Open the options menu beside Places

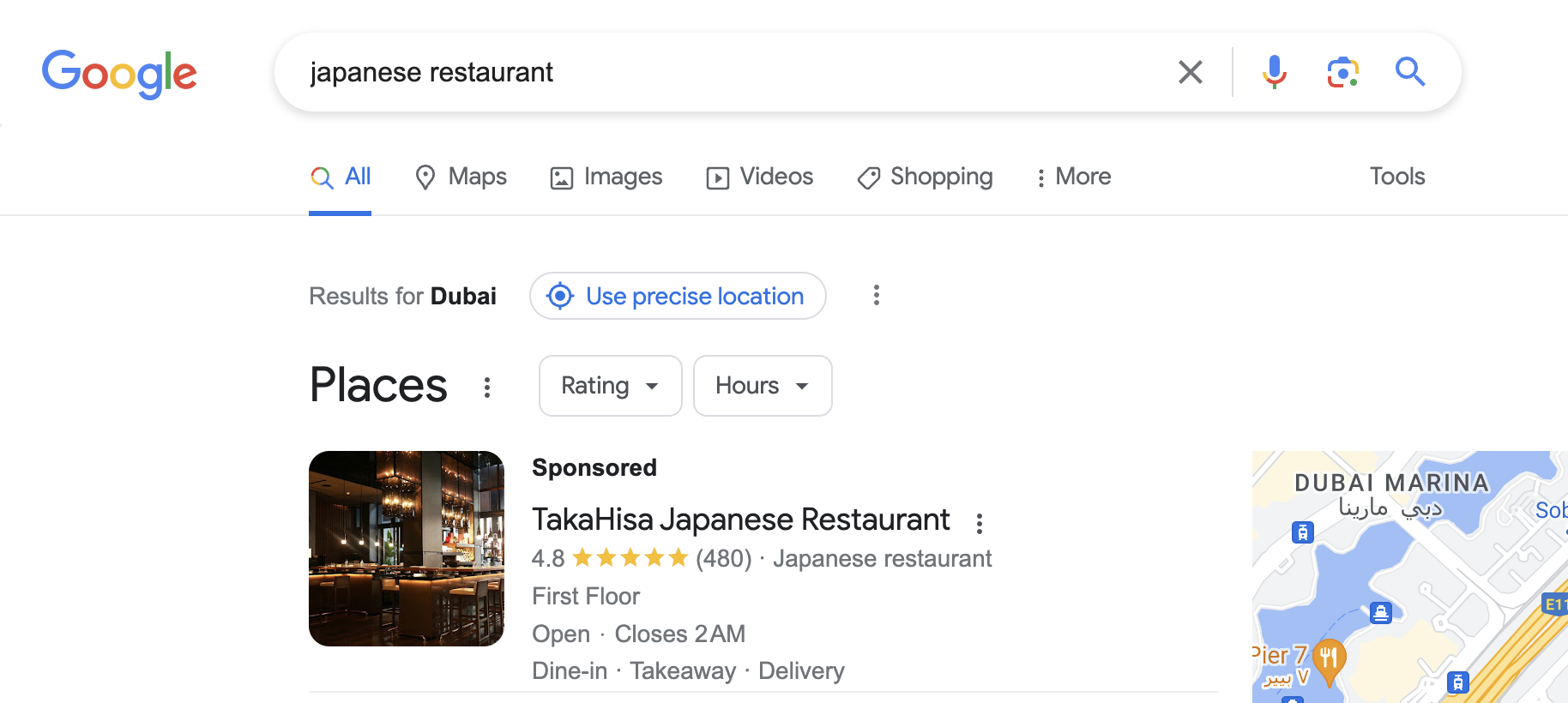tap(487, 388)
